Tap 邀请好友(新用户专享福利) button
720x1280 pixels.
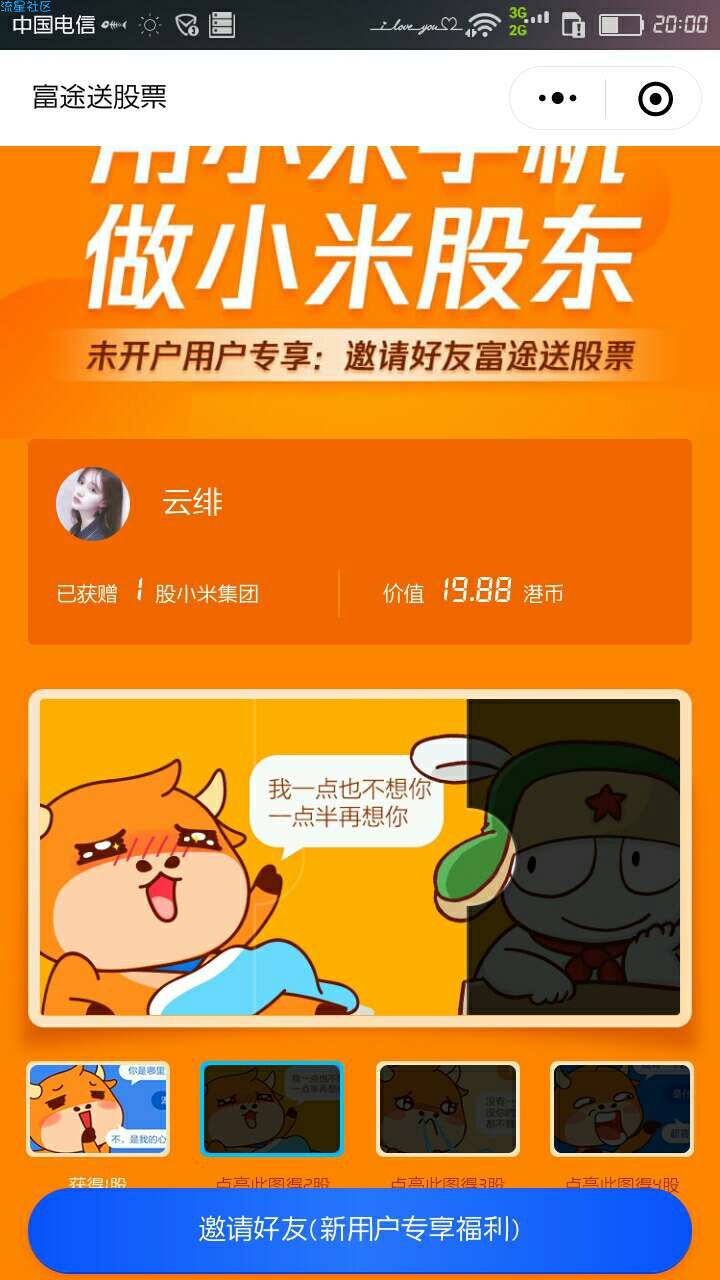(x=360, y=1229)
